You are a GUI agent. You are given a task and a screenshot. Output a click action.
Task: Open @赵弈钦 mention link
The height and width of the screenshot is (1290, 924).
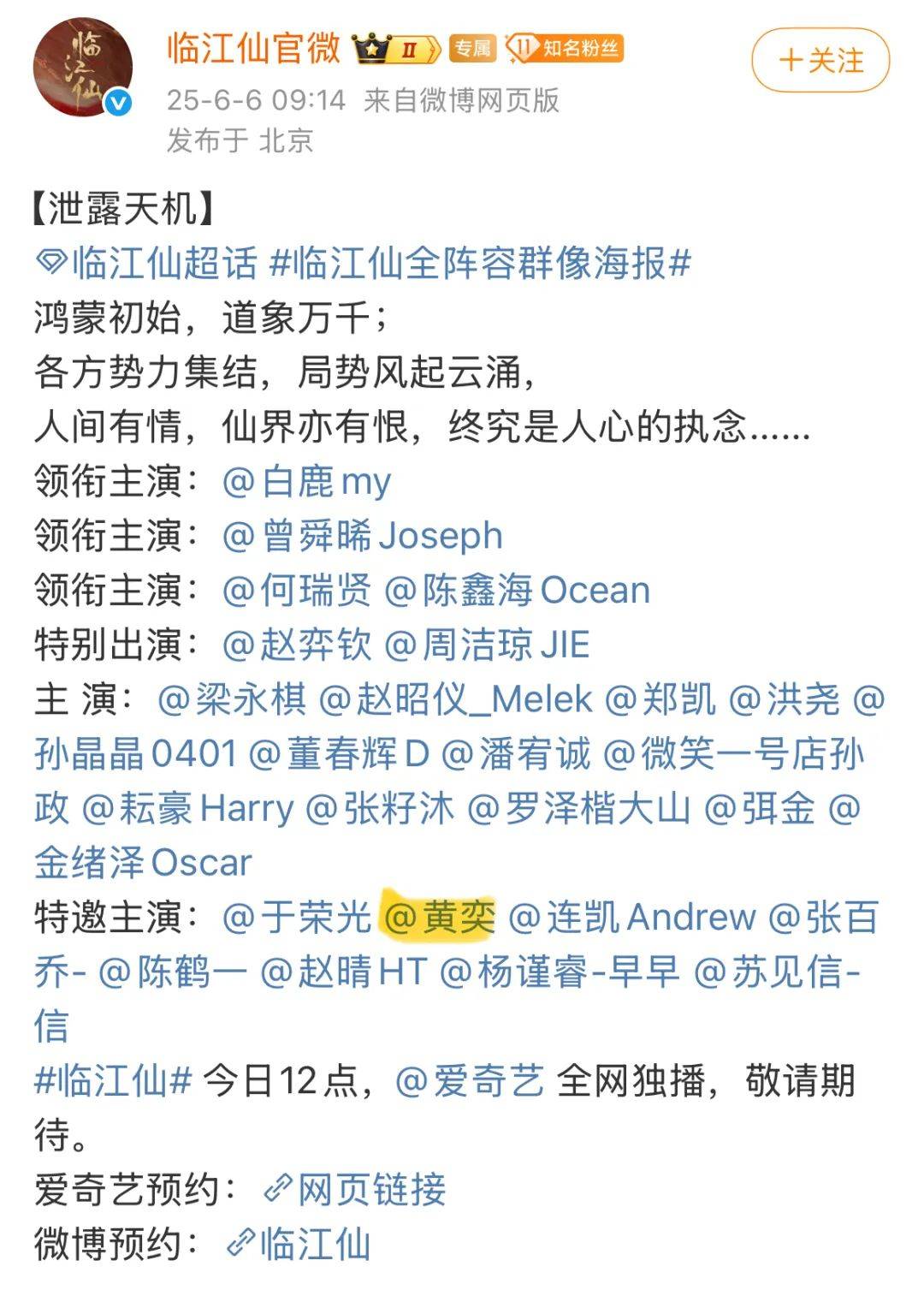click(297, 645)
